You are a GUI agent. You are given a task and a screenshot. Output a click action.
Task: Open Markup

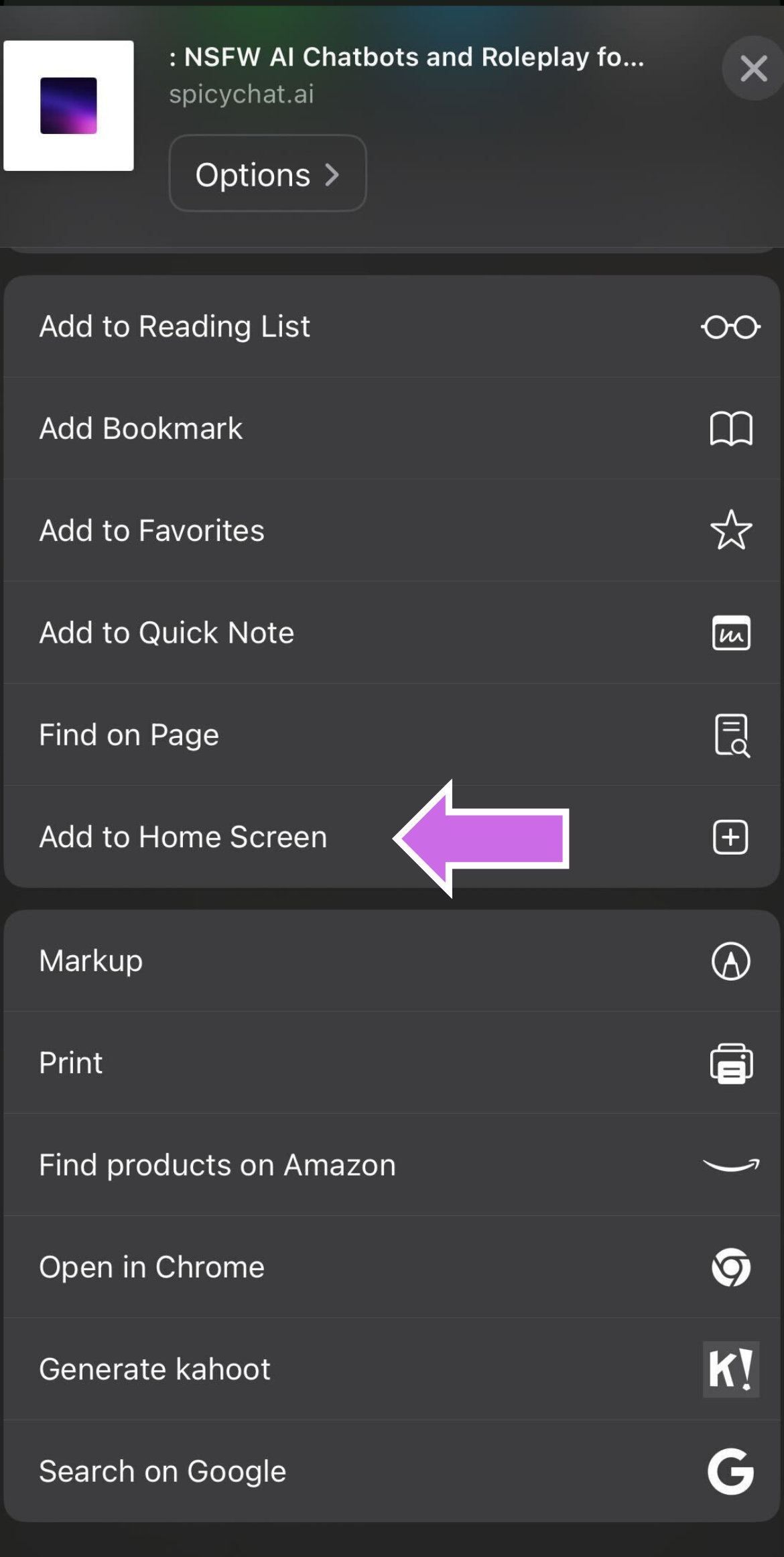pos(392,960)
